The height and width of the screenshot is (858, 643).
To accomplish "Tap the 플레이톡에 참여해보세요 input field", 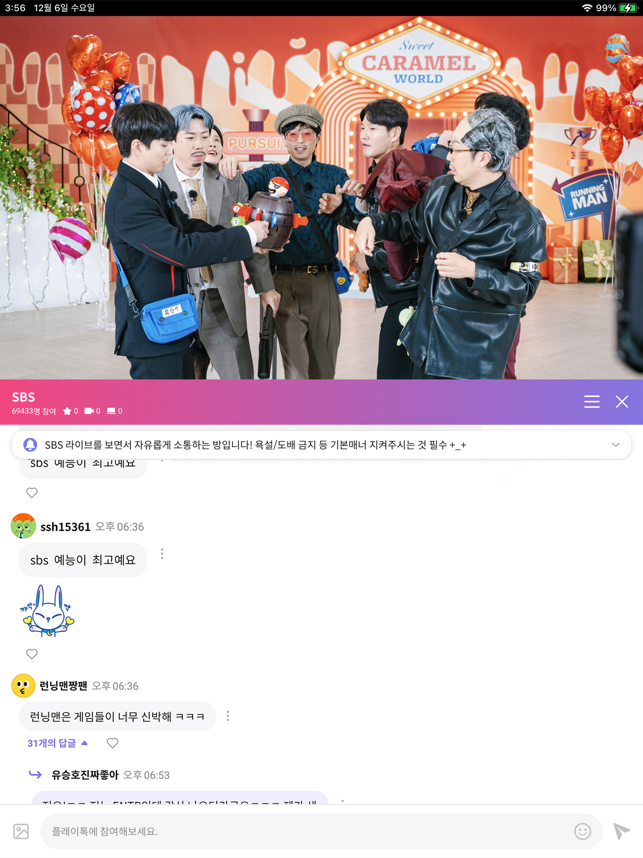I will pyautogui.click(x=300, y=831).
